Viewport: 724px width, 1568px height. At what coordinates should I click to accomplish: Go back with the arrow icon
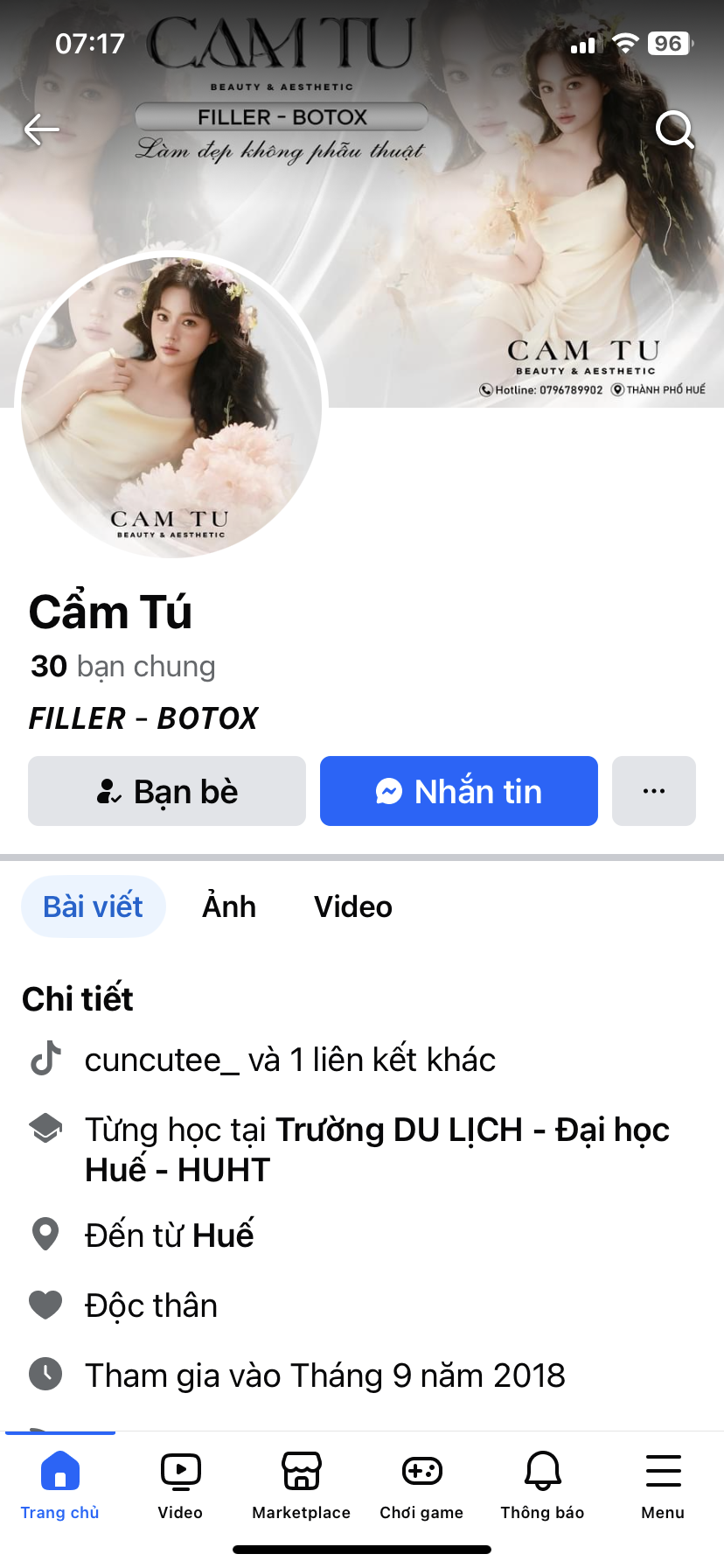tap(41, 129)
